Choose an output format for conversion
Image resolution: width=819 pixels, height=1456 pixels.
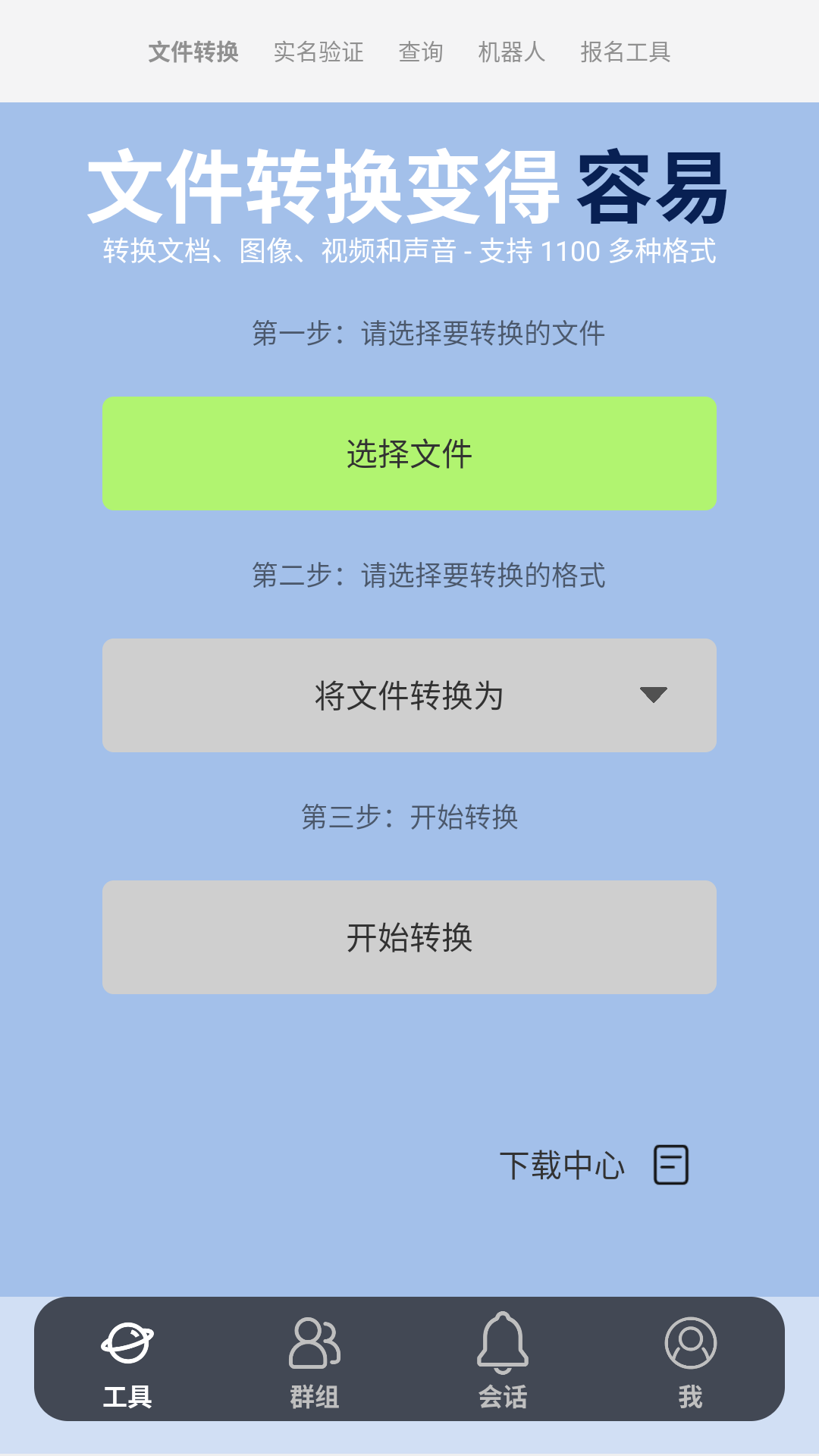409,695
